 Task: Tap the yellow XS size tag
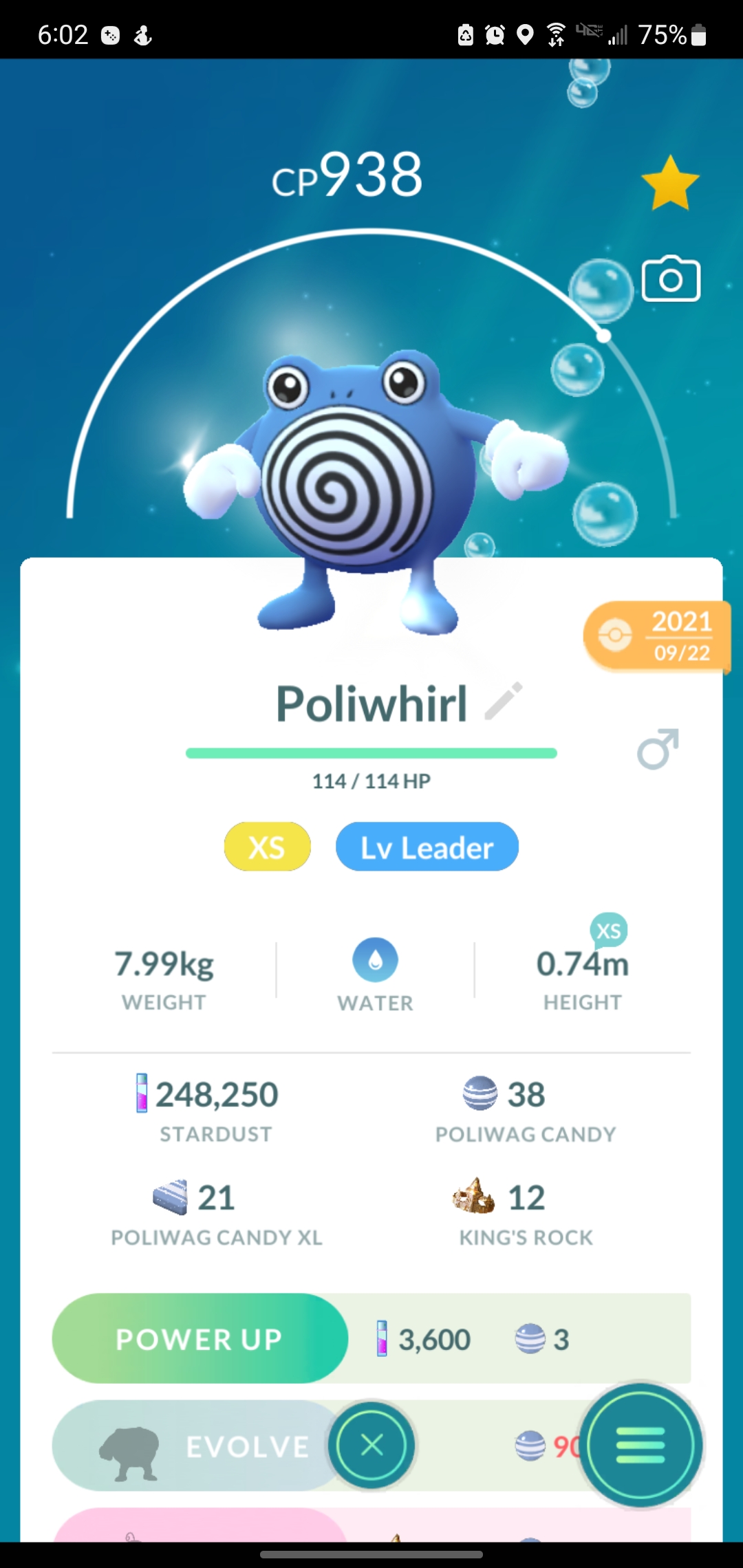click(267, 847)
